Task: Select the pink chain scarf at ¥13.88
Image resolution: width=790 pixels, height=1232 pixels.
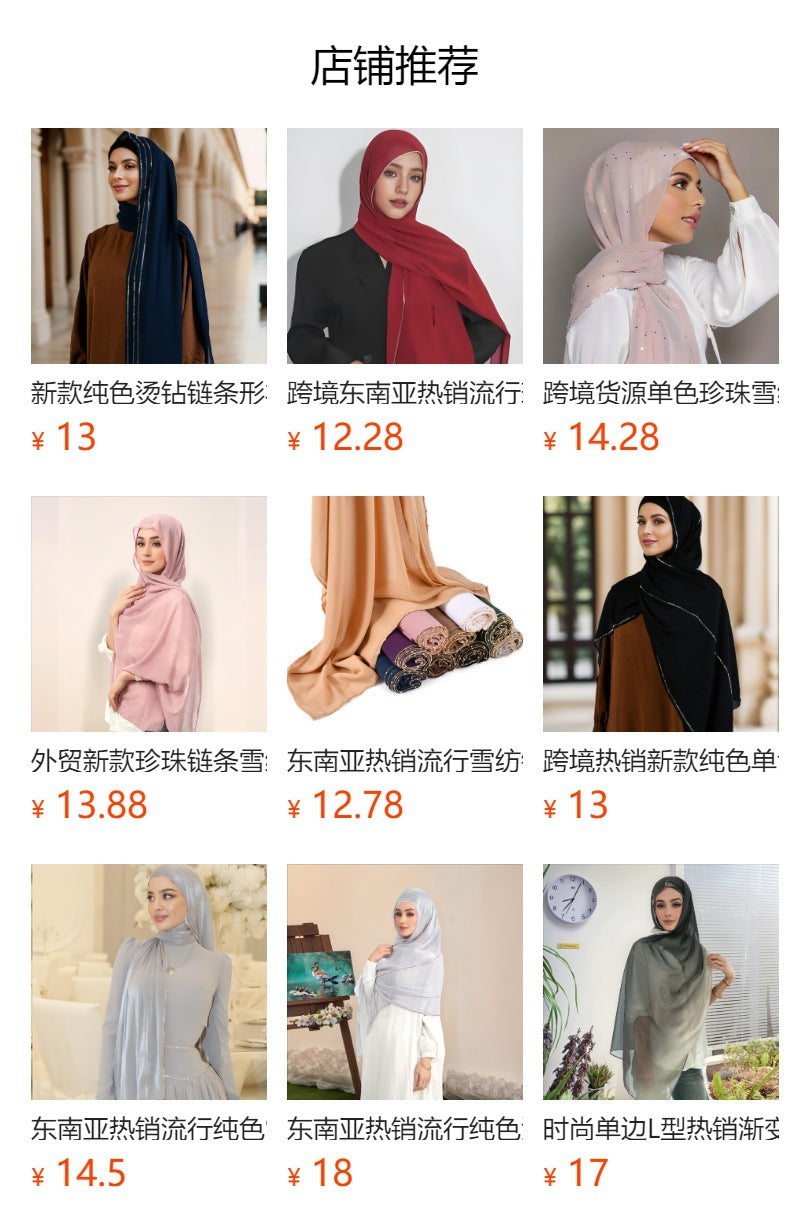Action: pos(148,614)
